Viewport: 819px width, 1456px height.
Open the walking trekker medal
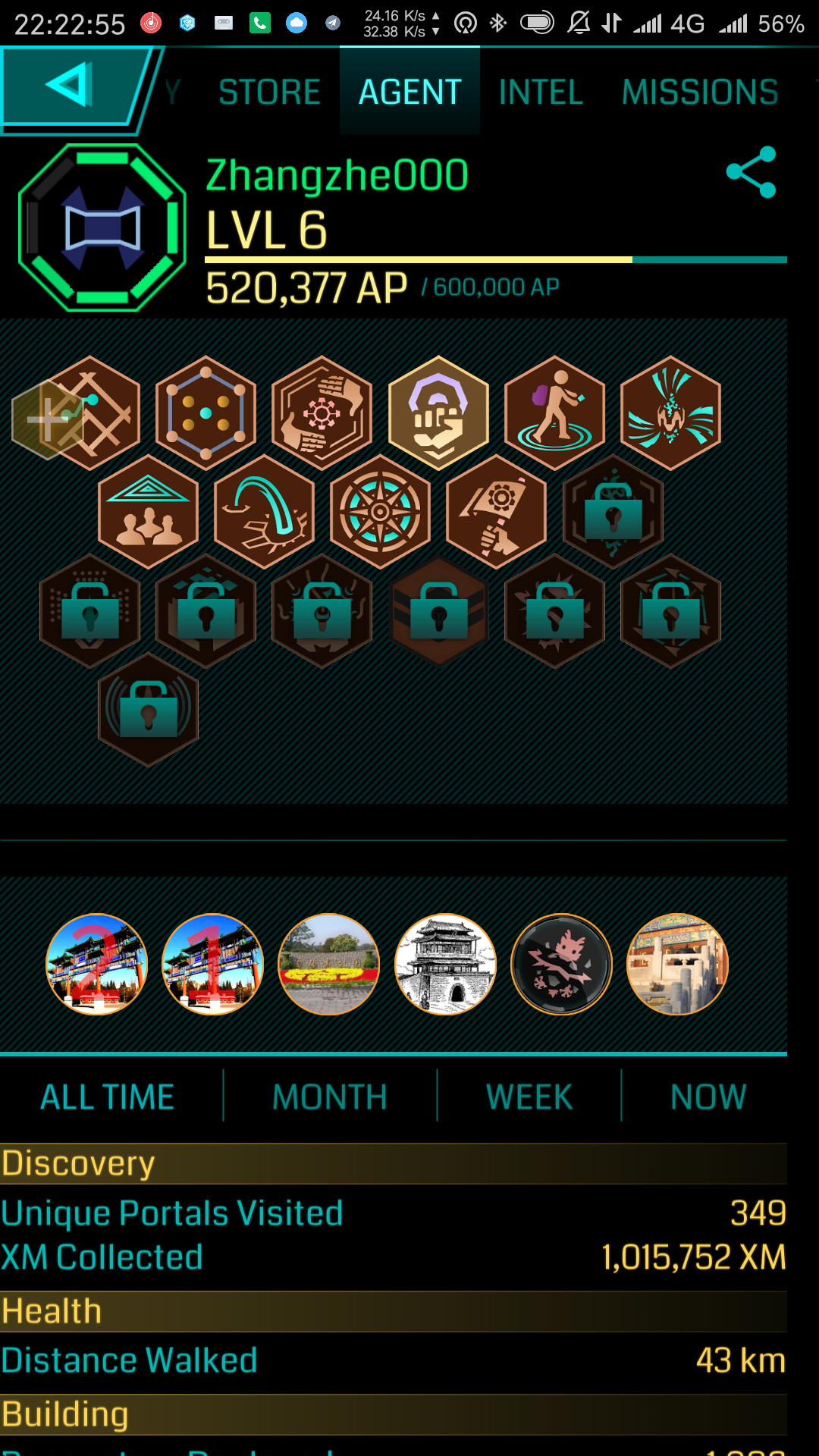click(555, 413)
